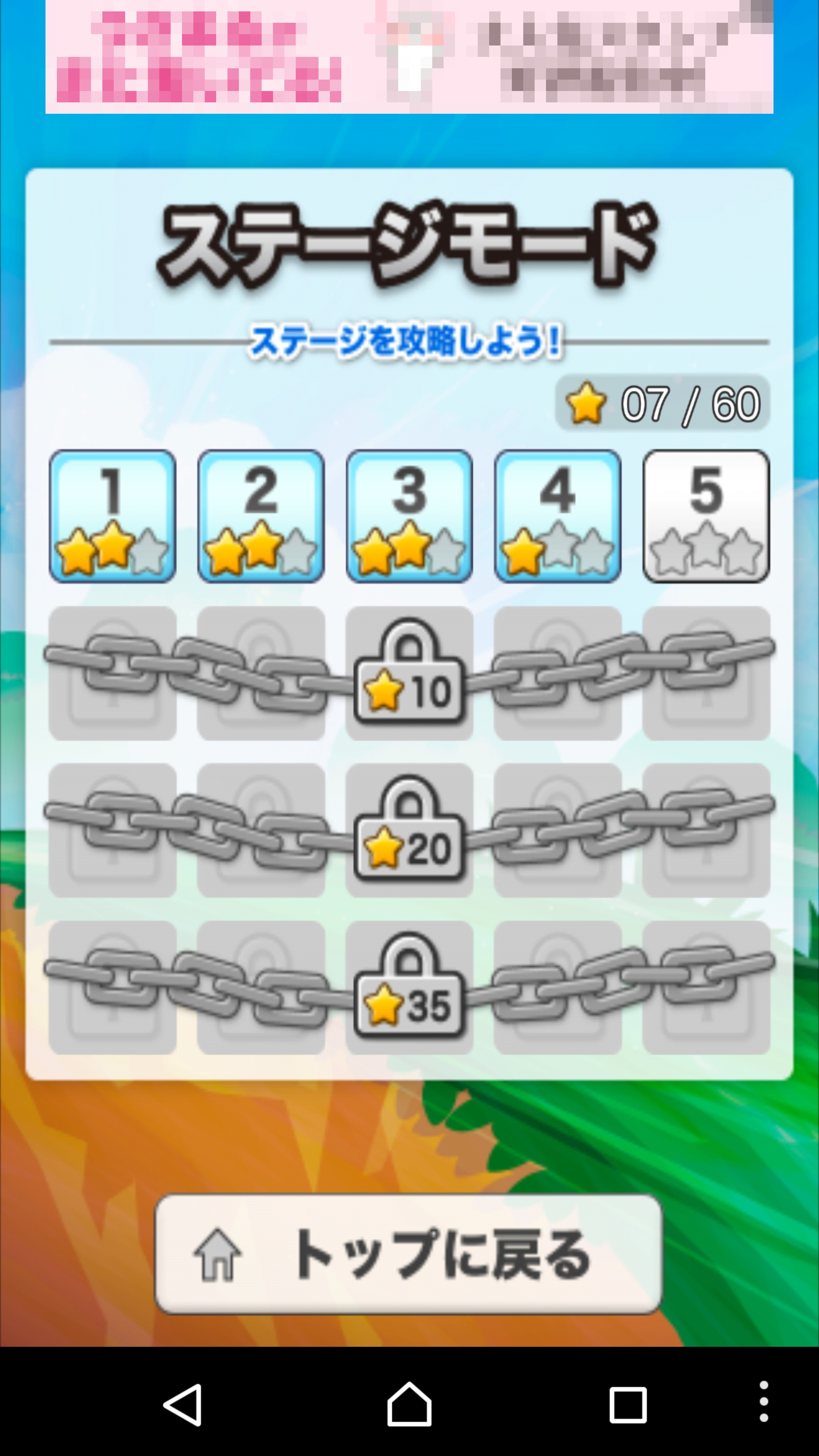Image resolution: width=819 pixels, height=1456 pixels.
Task: Start stage 3
Action: [x=409, y=516]
